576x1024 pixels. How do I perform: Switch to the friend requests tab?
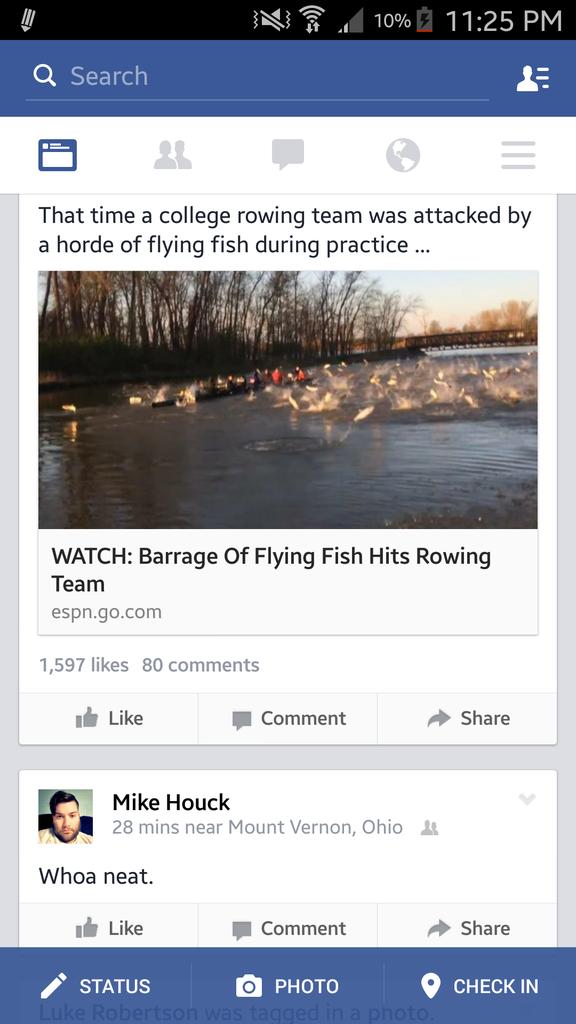pyautogui.click(x=172, y=155)
